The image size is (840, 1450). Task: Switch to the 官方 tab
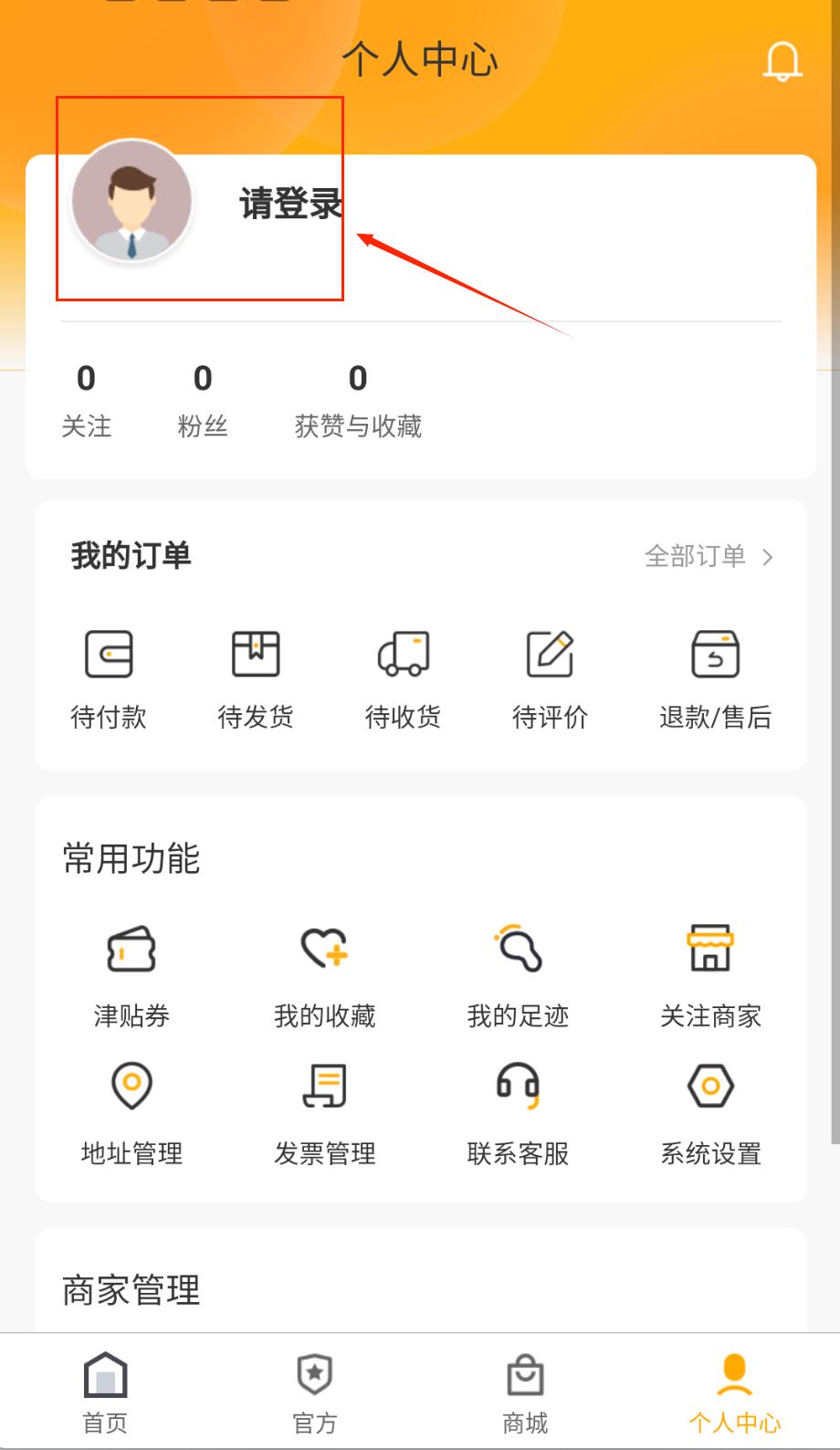pos(315,1392)
